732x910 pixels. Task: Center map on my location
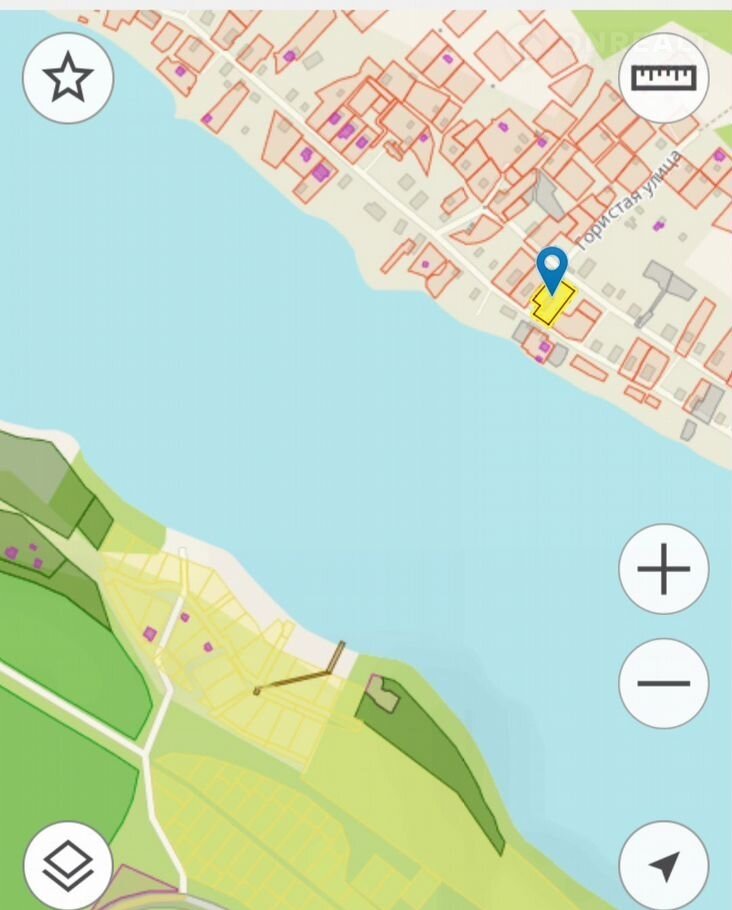pos(663,864)
